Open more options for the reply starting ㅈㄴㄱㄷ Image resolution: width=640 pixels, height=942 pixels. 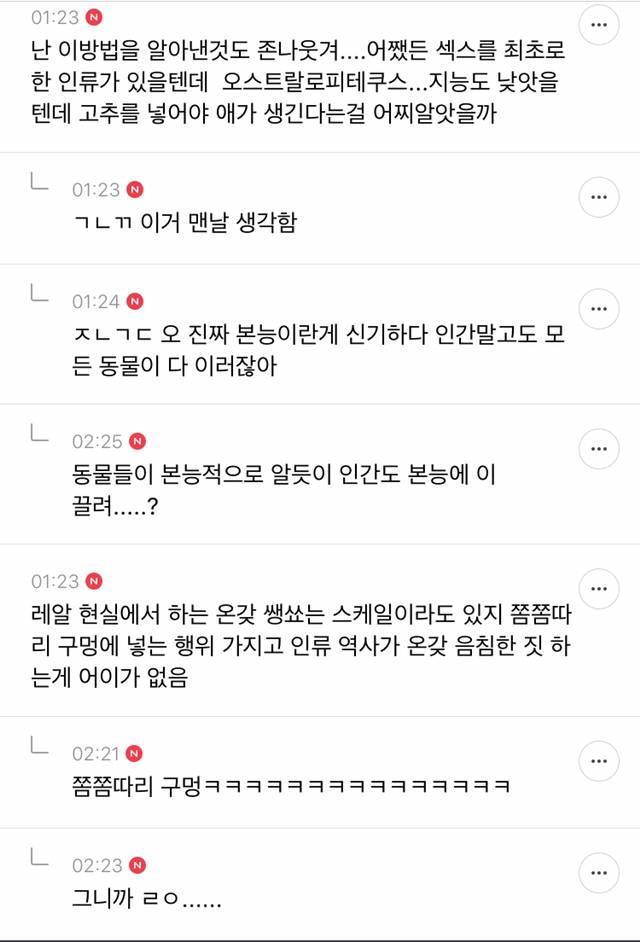pyautogui.click(x=599, y=308)
